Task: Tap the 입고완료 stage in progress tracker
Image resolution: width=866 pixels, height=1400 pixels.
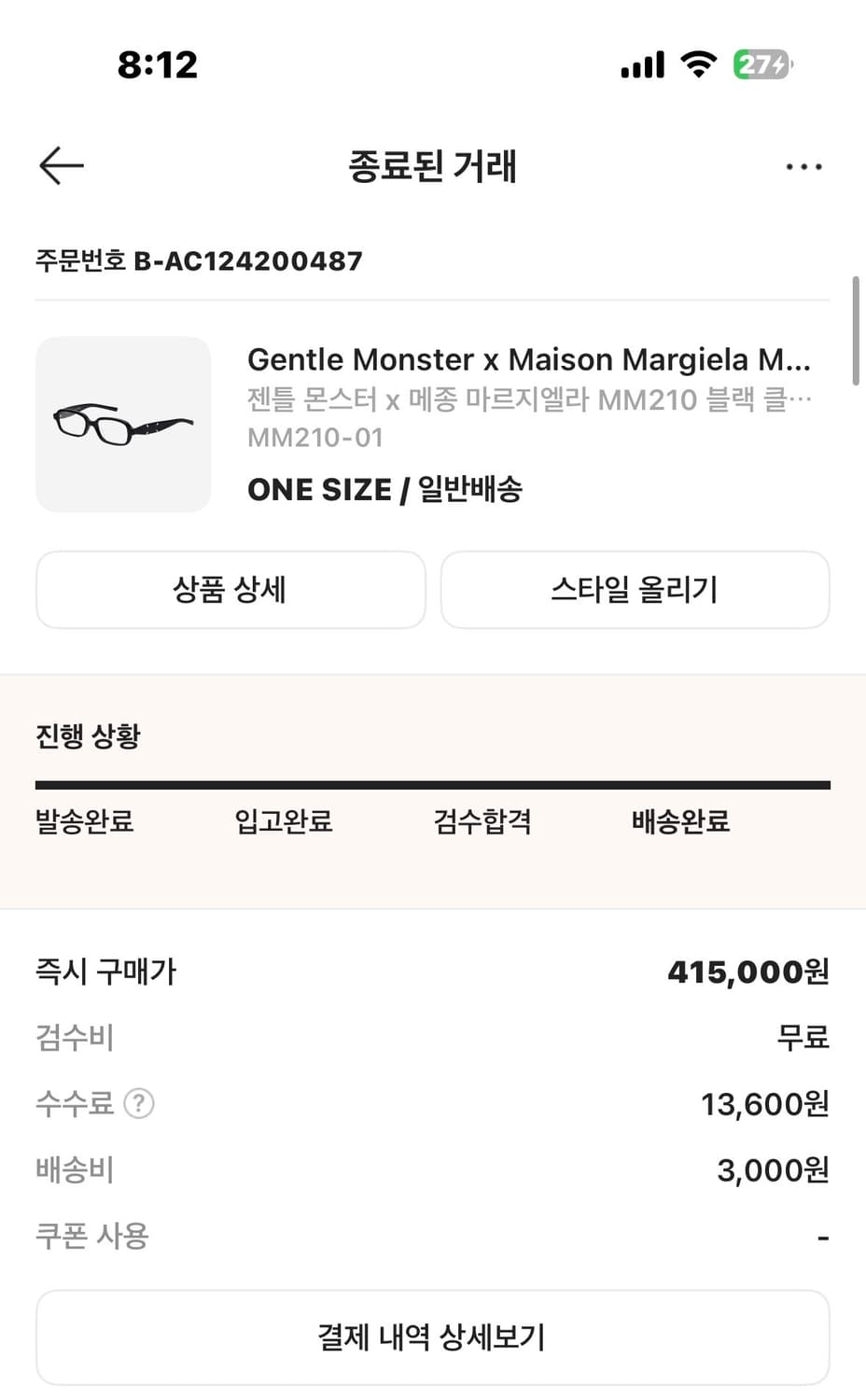Action: point(283,822)
